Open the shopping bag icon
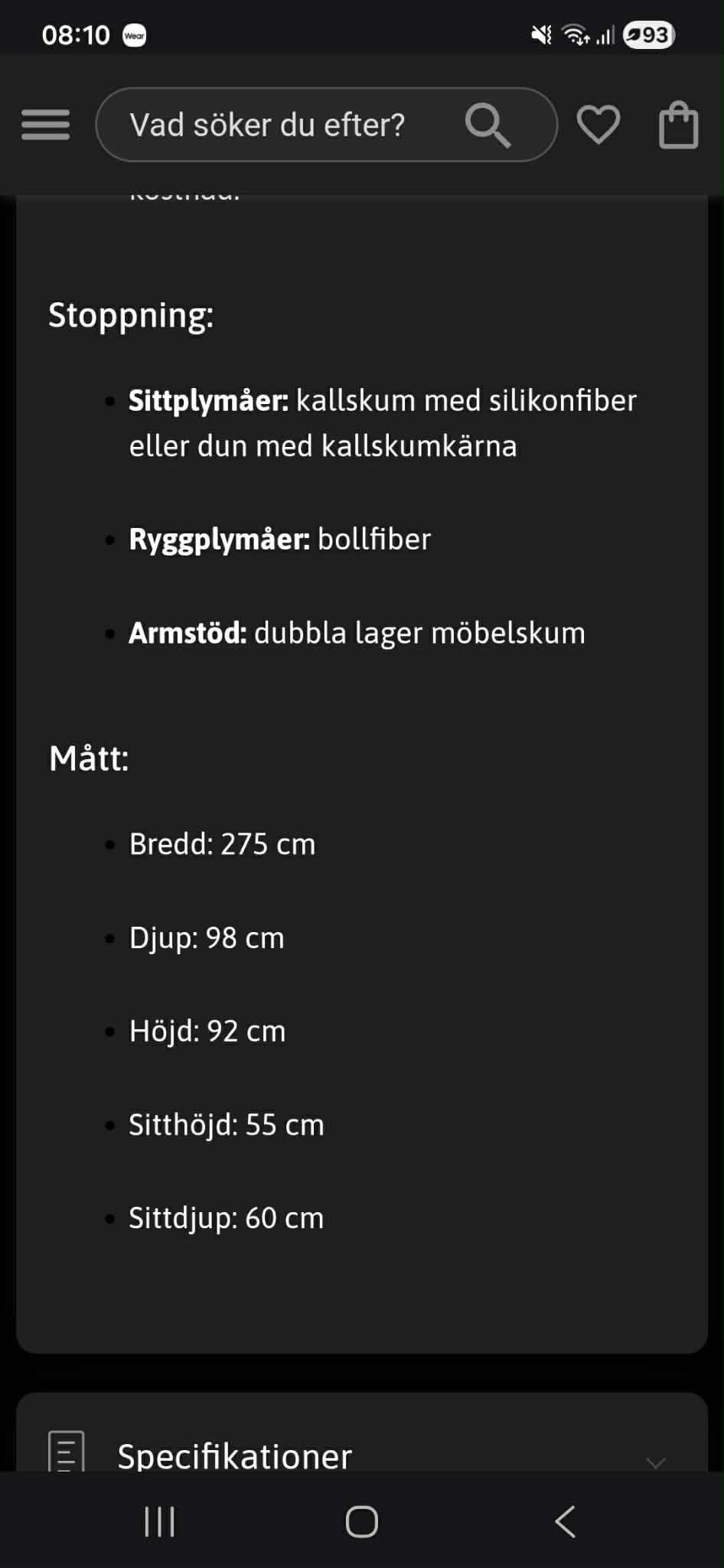This screenshot has width=724, height=1568. tap(677, 125)
